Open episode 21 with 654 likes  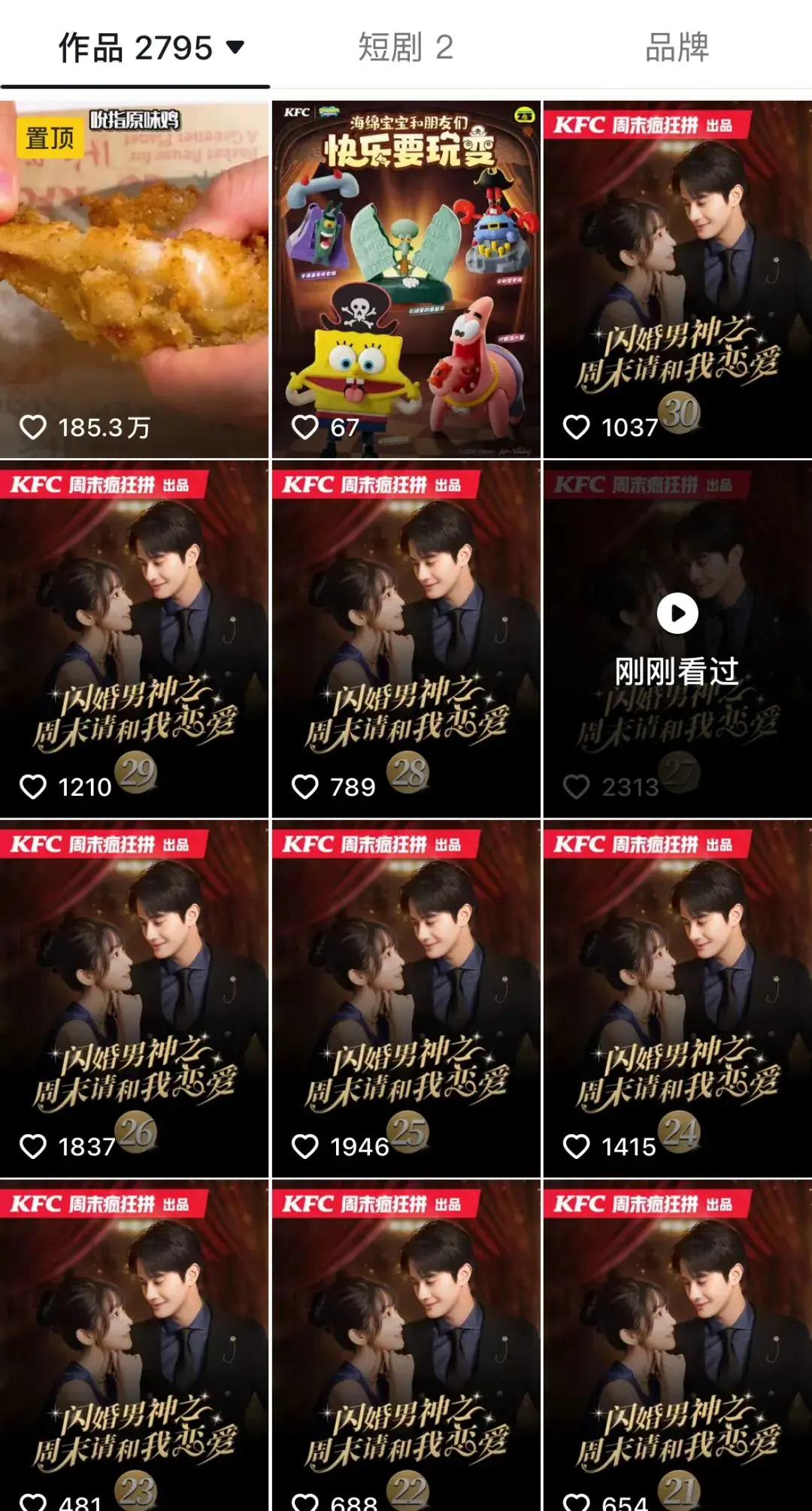coord(677,1346)
